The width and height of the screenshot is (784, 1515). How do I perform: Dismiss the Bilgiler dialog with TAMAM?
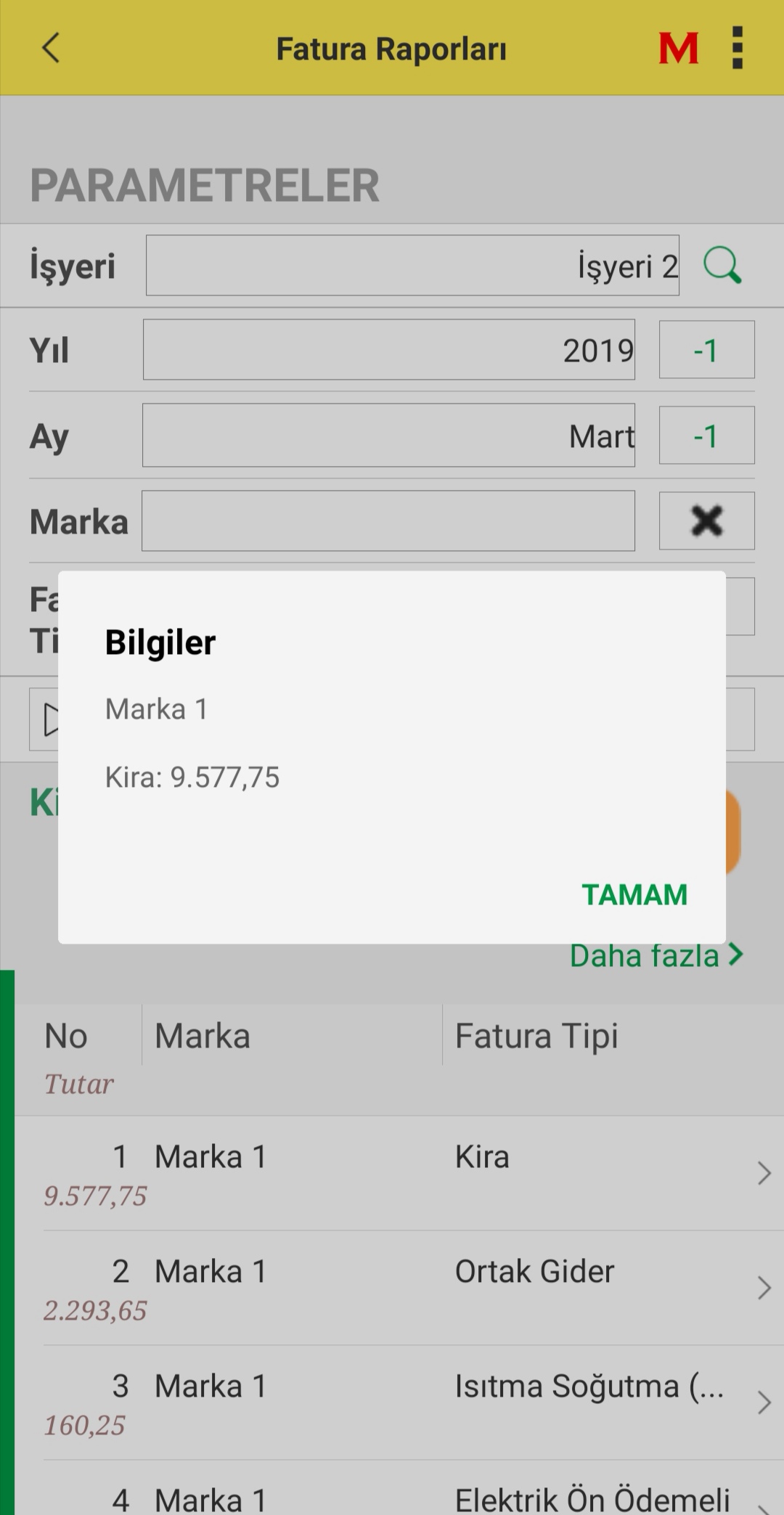point(634,894)
